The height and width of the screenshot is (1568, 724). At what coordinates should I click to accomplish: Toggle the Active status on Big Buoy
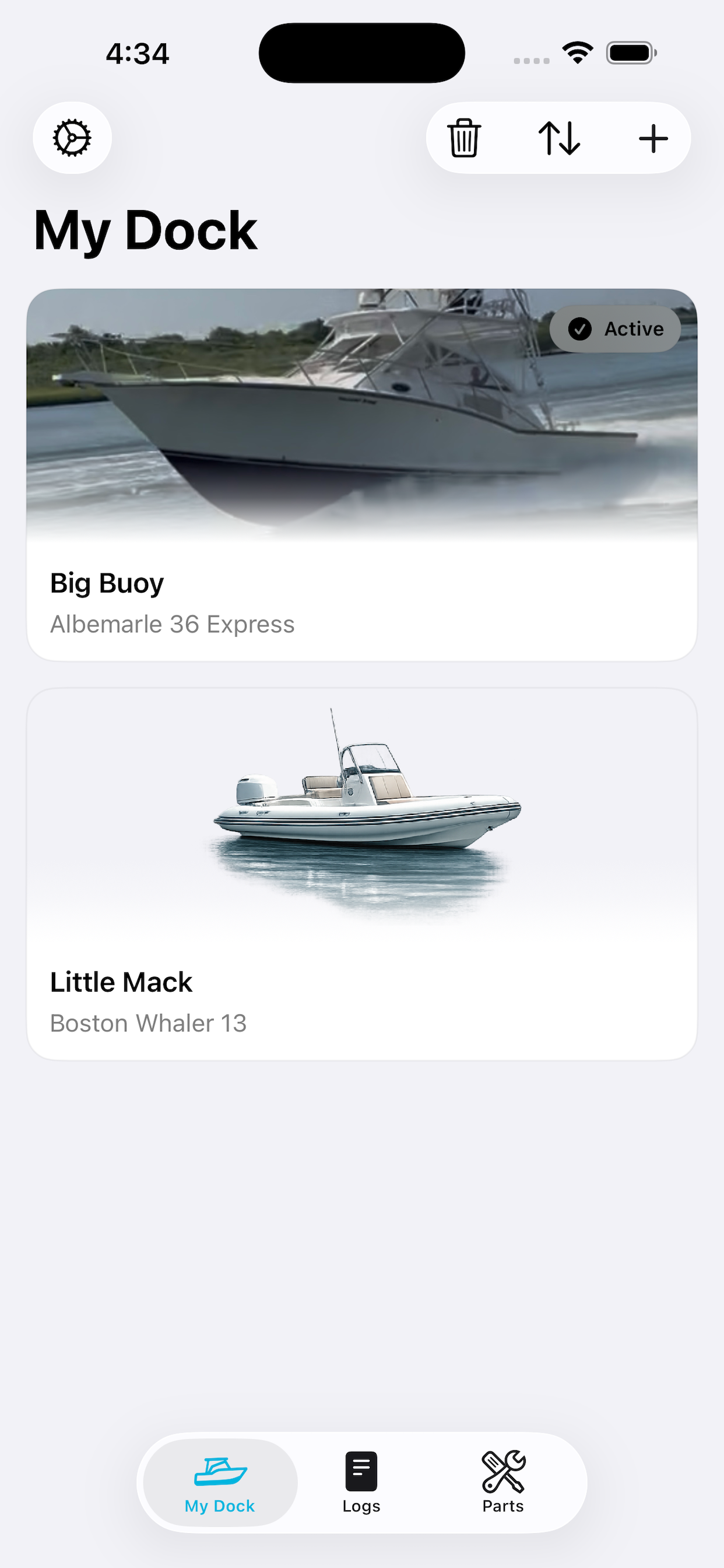(614, 328)
